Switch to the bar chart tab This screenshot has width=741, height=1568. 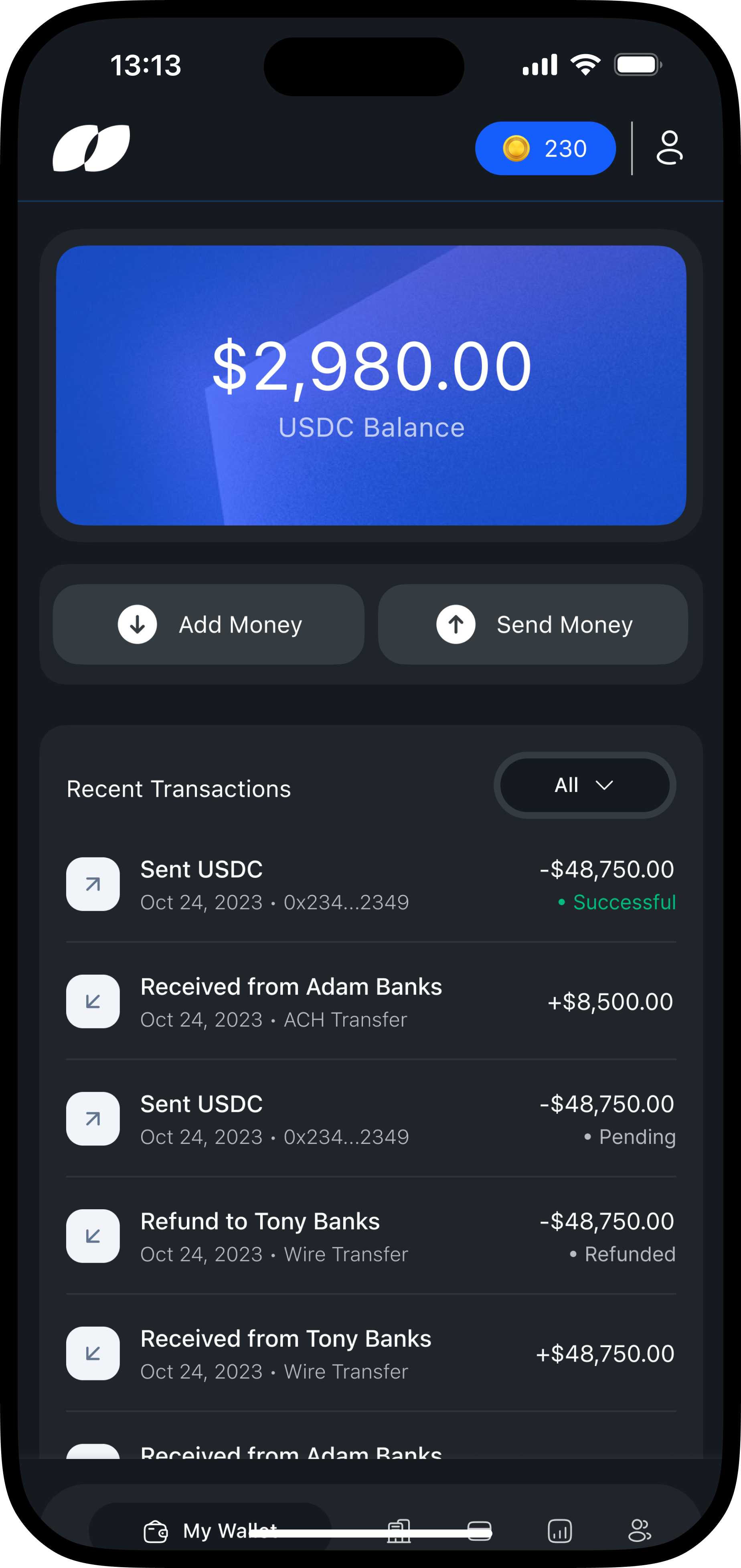[559, 1531]
